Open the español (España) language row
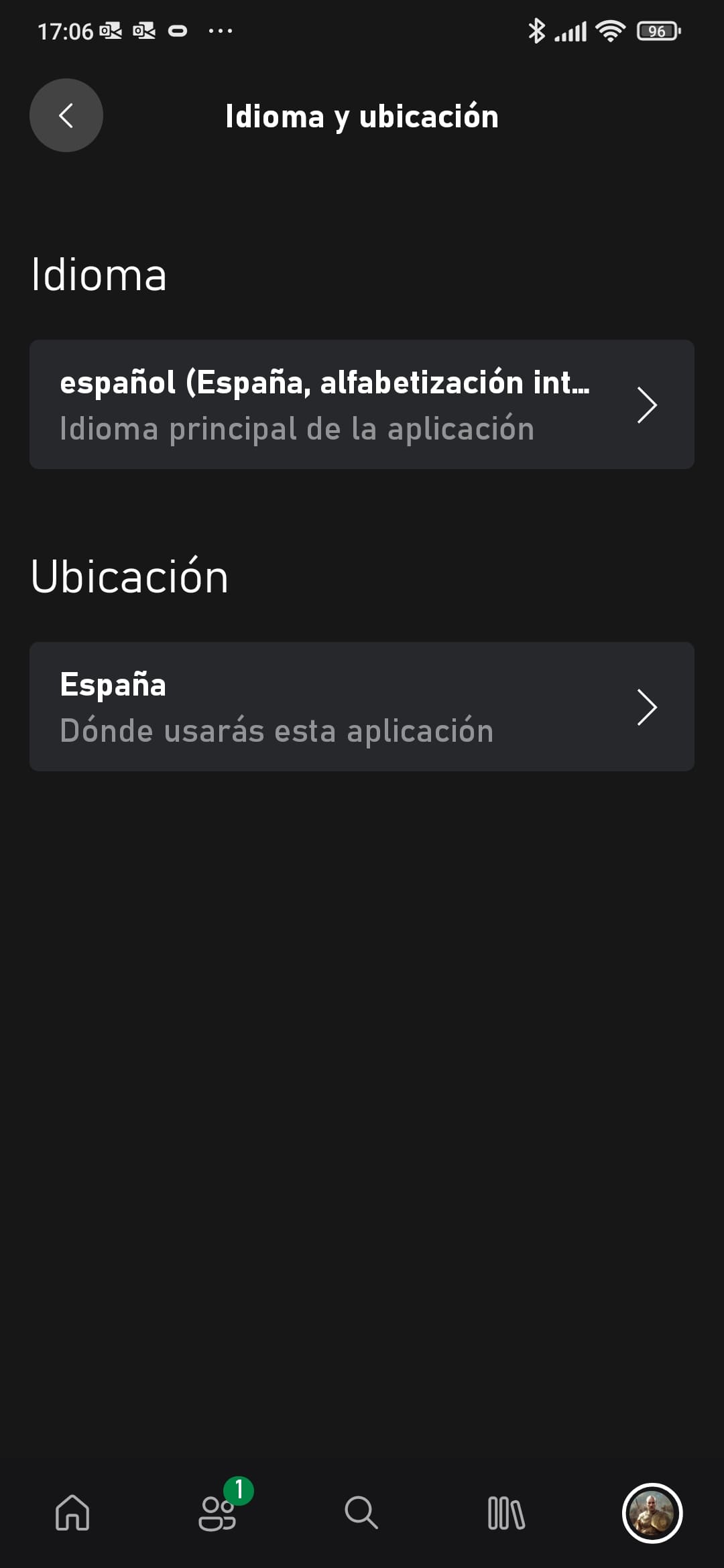 click(361, 404)
